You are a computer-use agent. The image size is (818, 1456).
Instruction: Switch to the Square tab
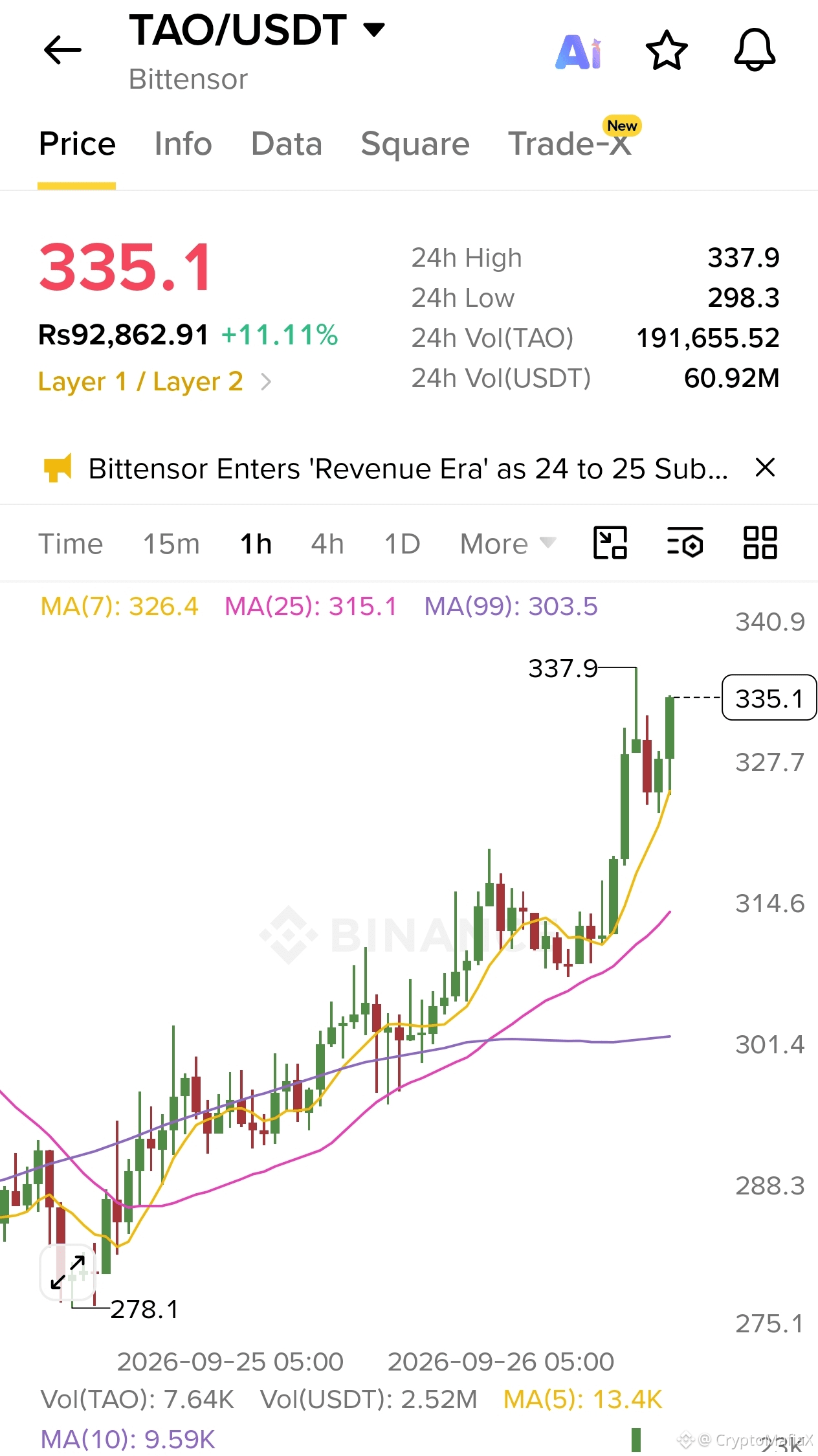tap(415, 144)
